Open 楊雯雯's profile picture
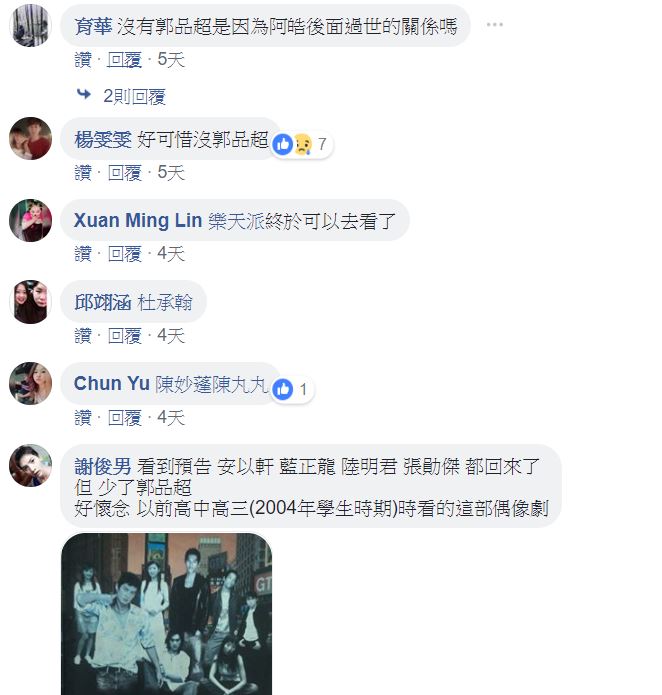 click(30, 138)
